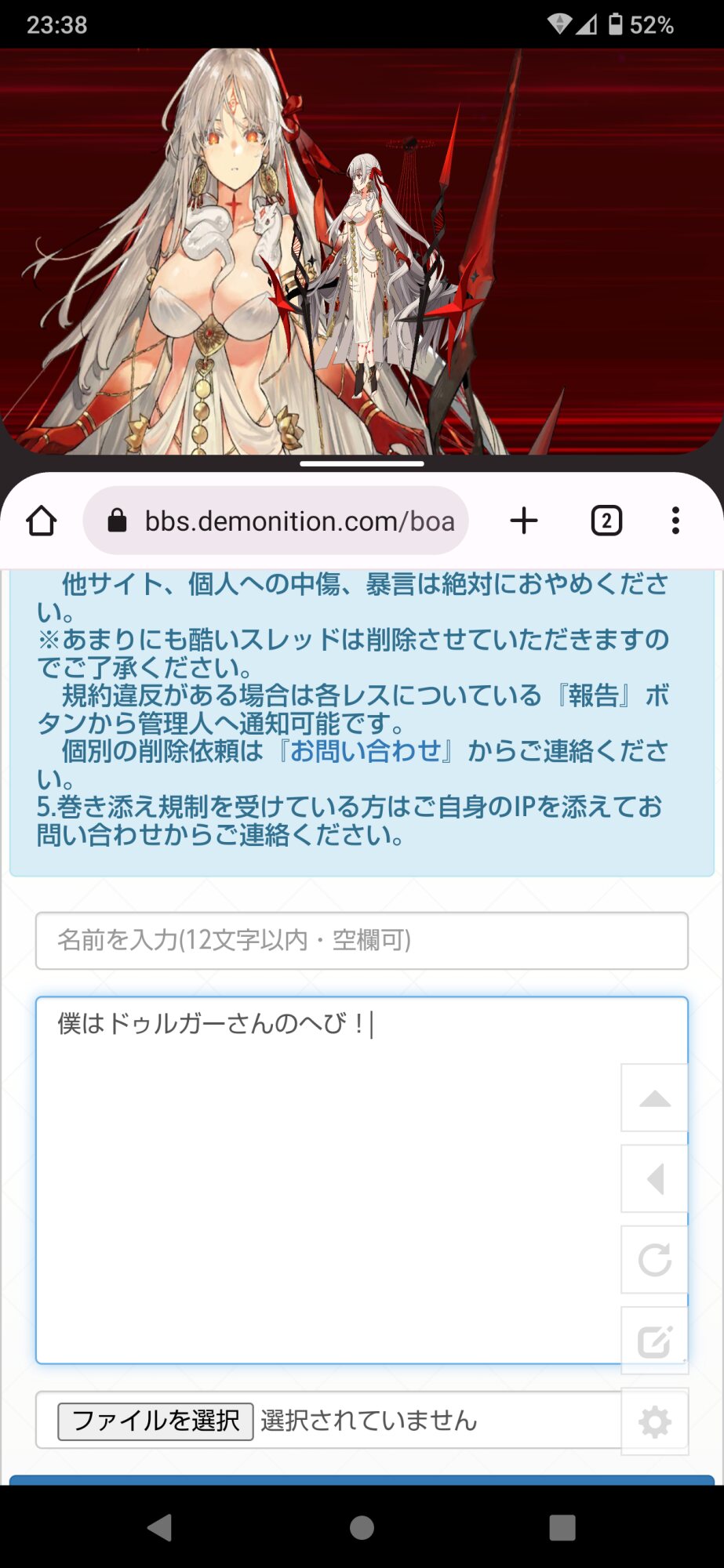This screenshot has height=1568, width=724.
Task: Tap the ファイルを選択 file button
Action: 155,1421
